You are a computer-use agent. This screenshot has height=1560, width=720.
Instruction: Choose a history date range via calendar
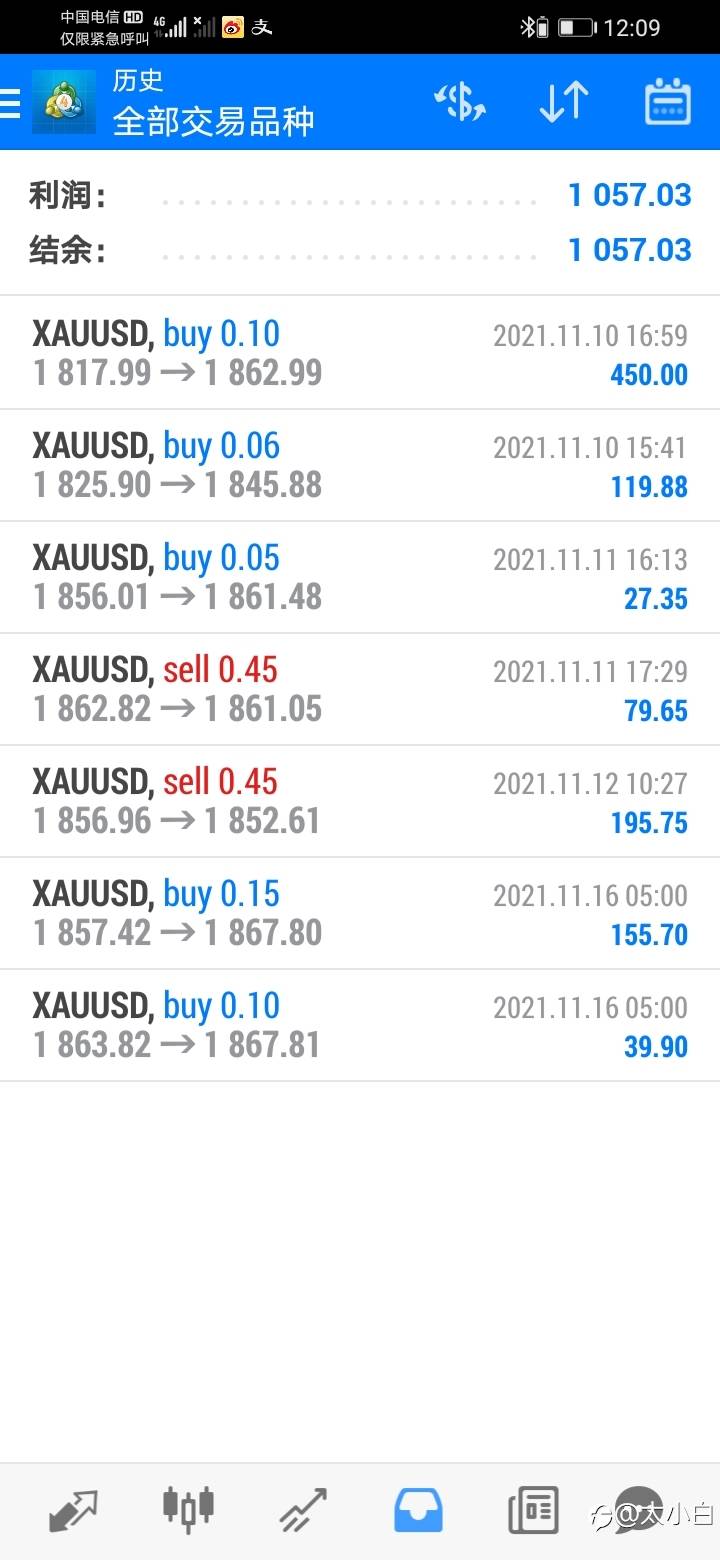[x=667, y=102]
